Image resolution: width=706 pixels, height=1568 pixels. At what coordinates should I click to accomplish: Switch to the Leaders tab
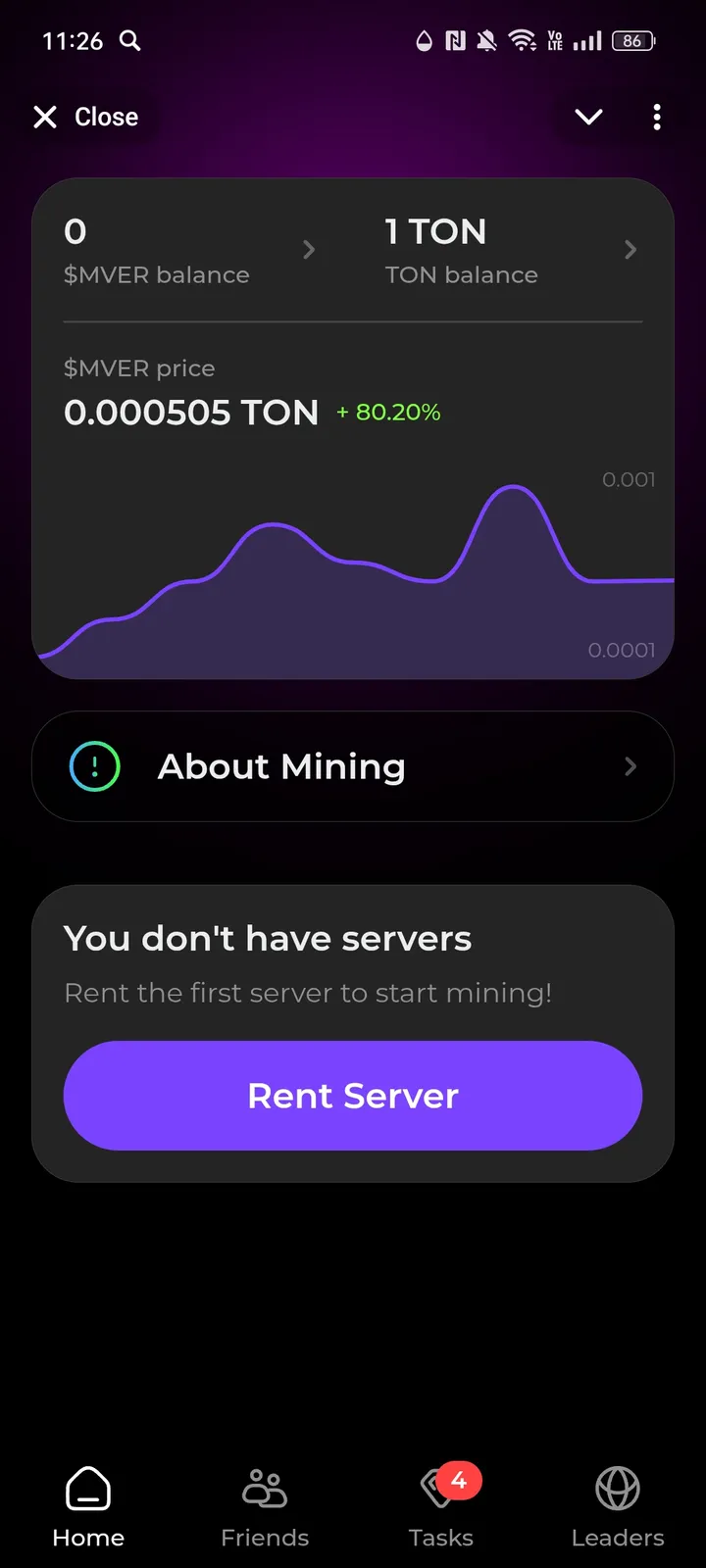617,1514
